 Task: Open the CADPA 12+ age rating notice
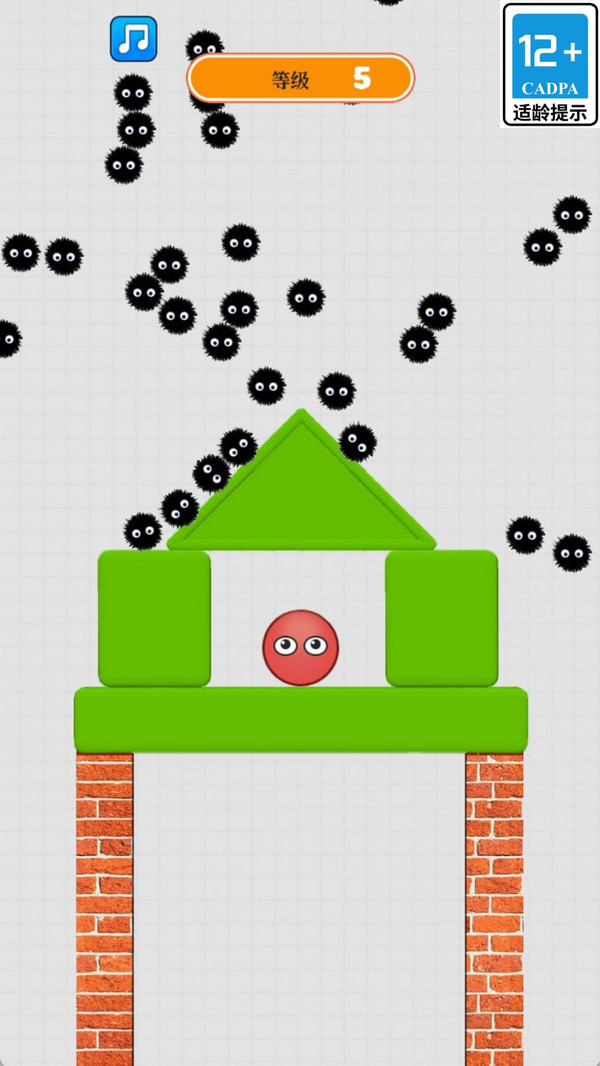(x=550, y=65)
